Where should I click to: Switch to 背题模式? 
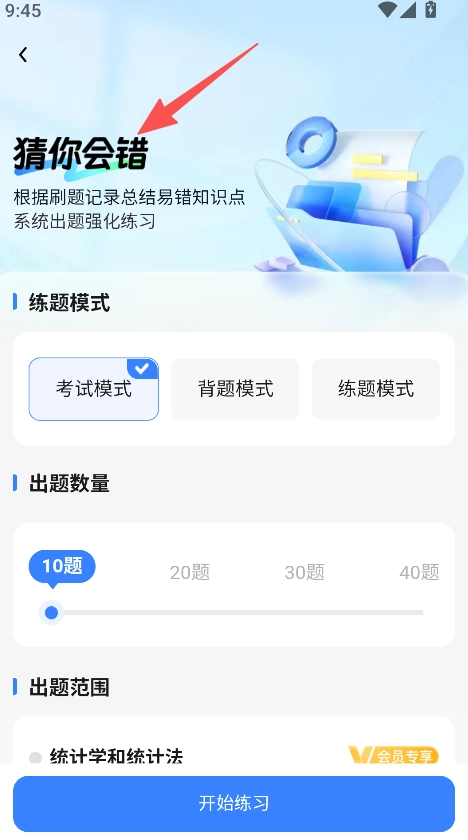235,389
